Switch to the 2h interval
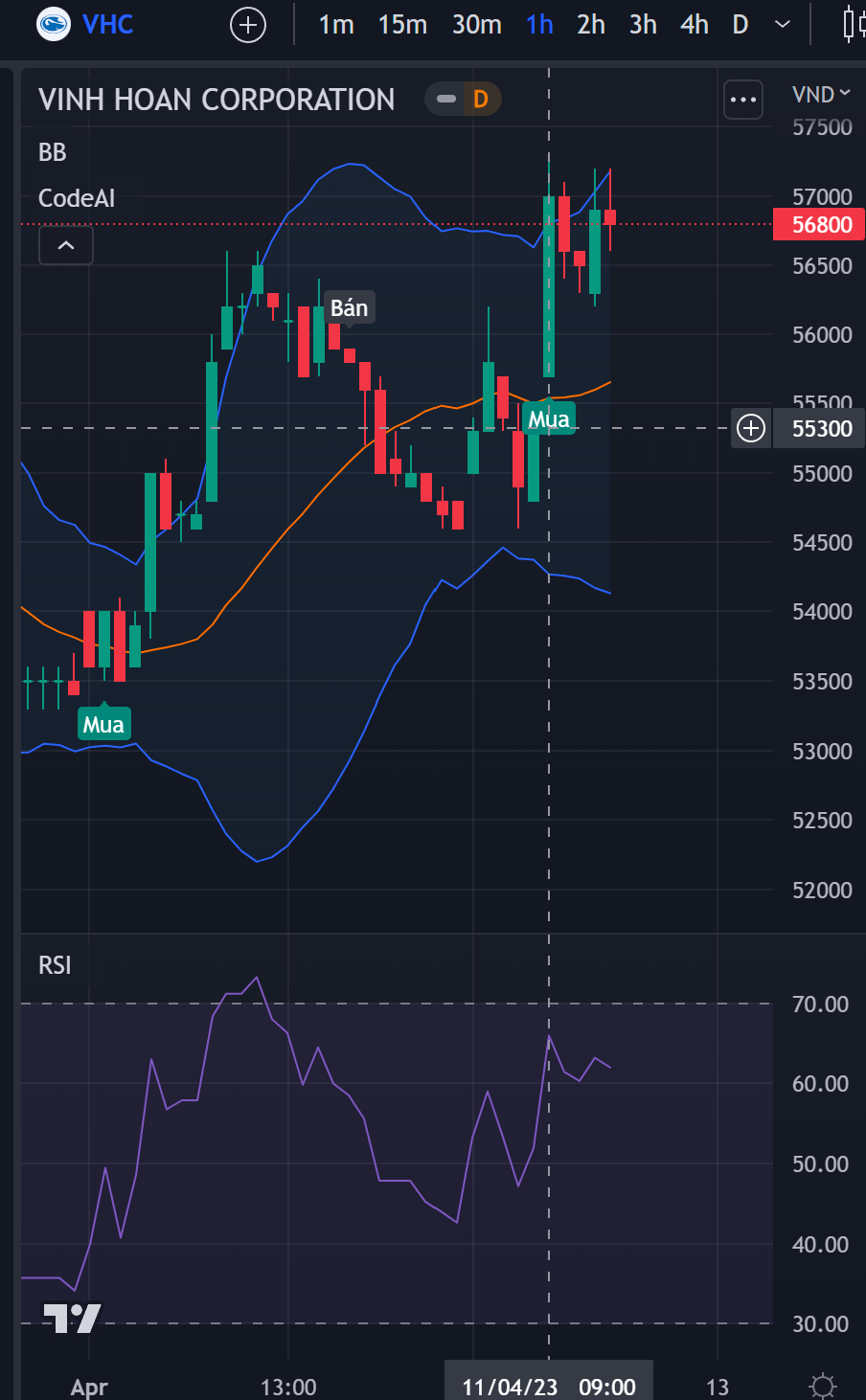This screenshot has height=1400, width=866. 591,25
